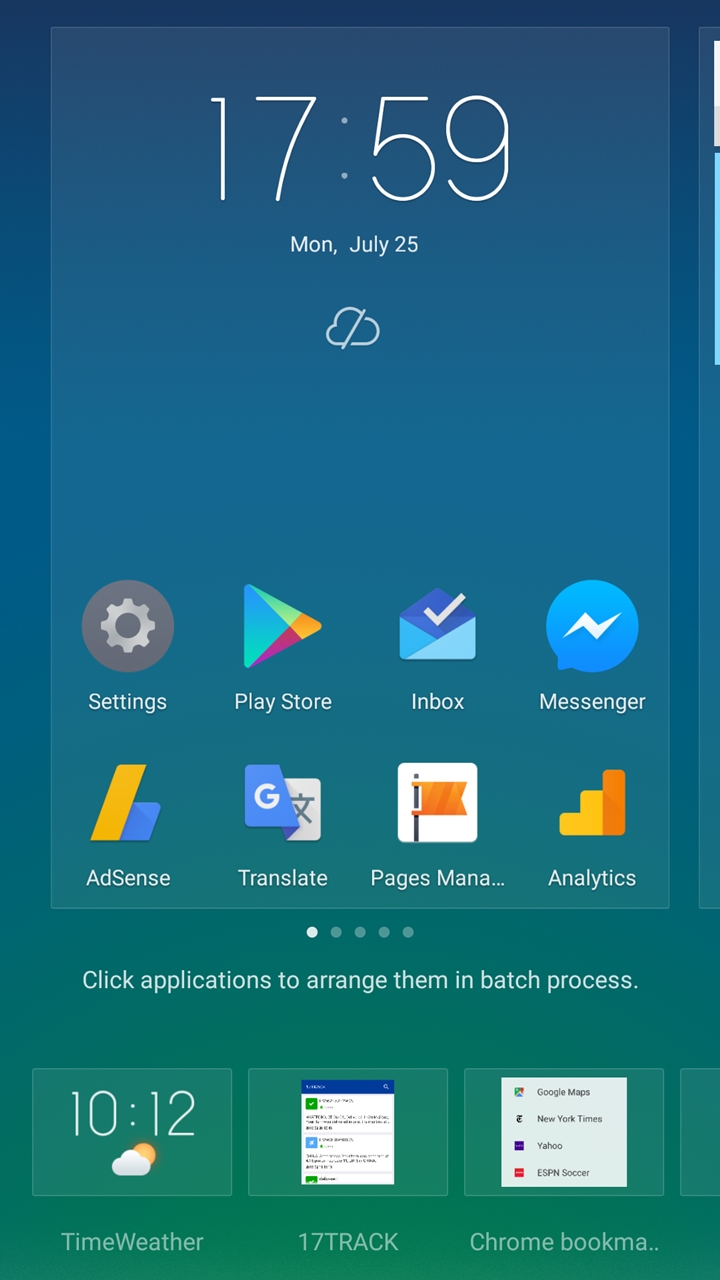Open Google Translate

pos(283,803)
